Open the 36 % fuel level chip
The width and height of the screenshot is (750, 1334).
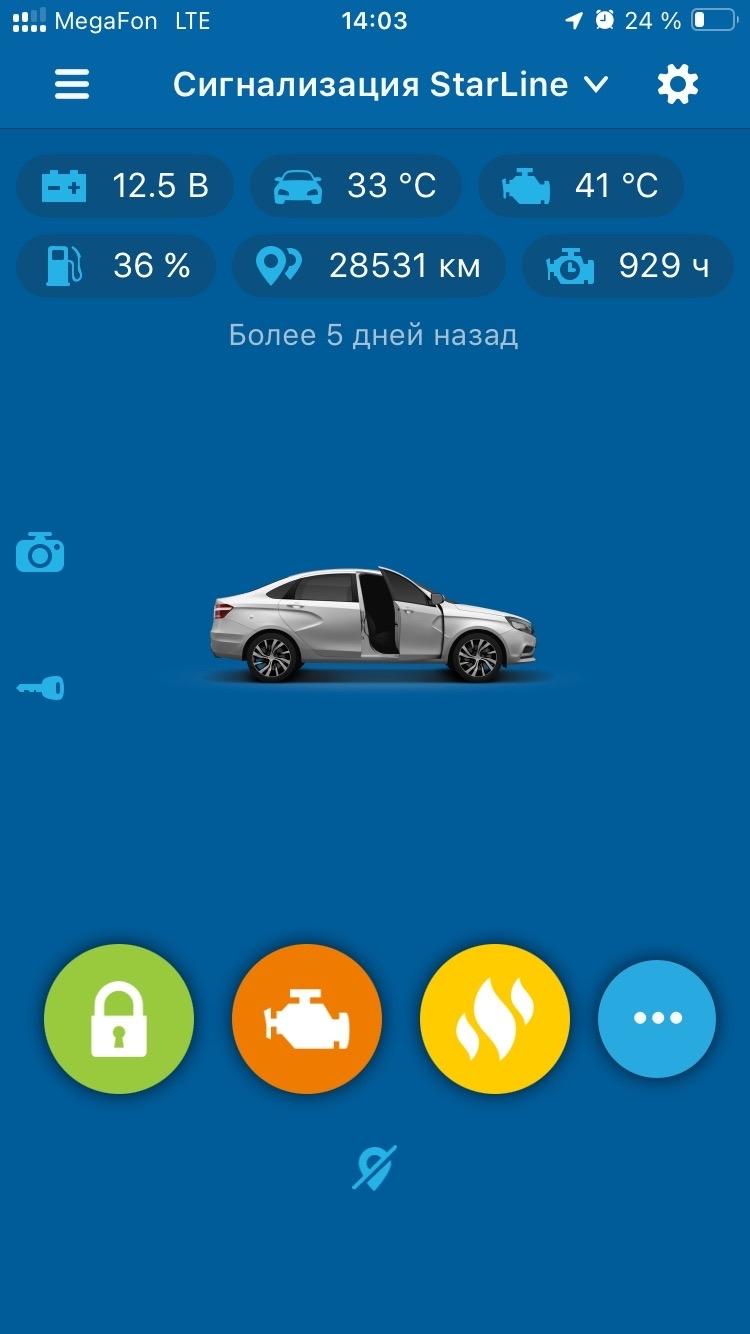click(x=116, y=266)
